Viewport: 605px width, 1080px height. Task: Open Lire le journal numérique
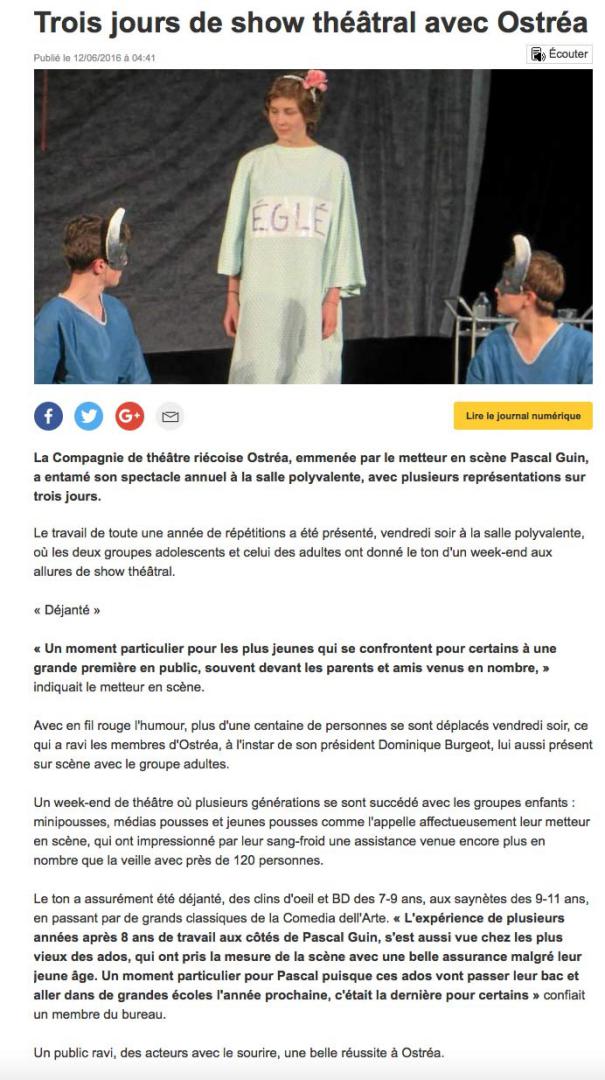(x=522, y=416)
